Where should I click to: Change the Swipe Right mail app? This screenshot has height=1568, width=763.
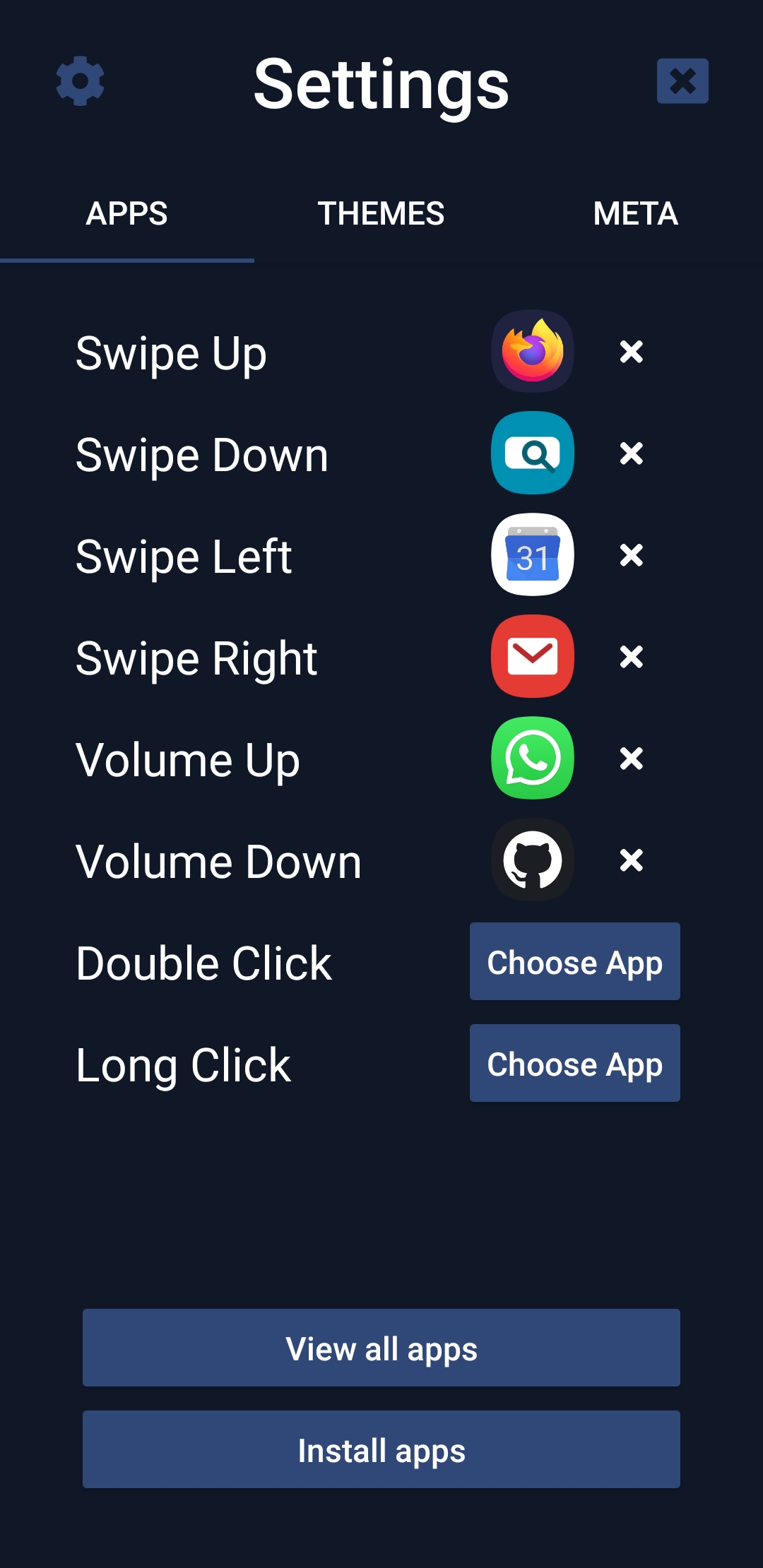tap(533, 656)
